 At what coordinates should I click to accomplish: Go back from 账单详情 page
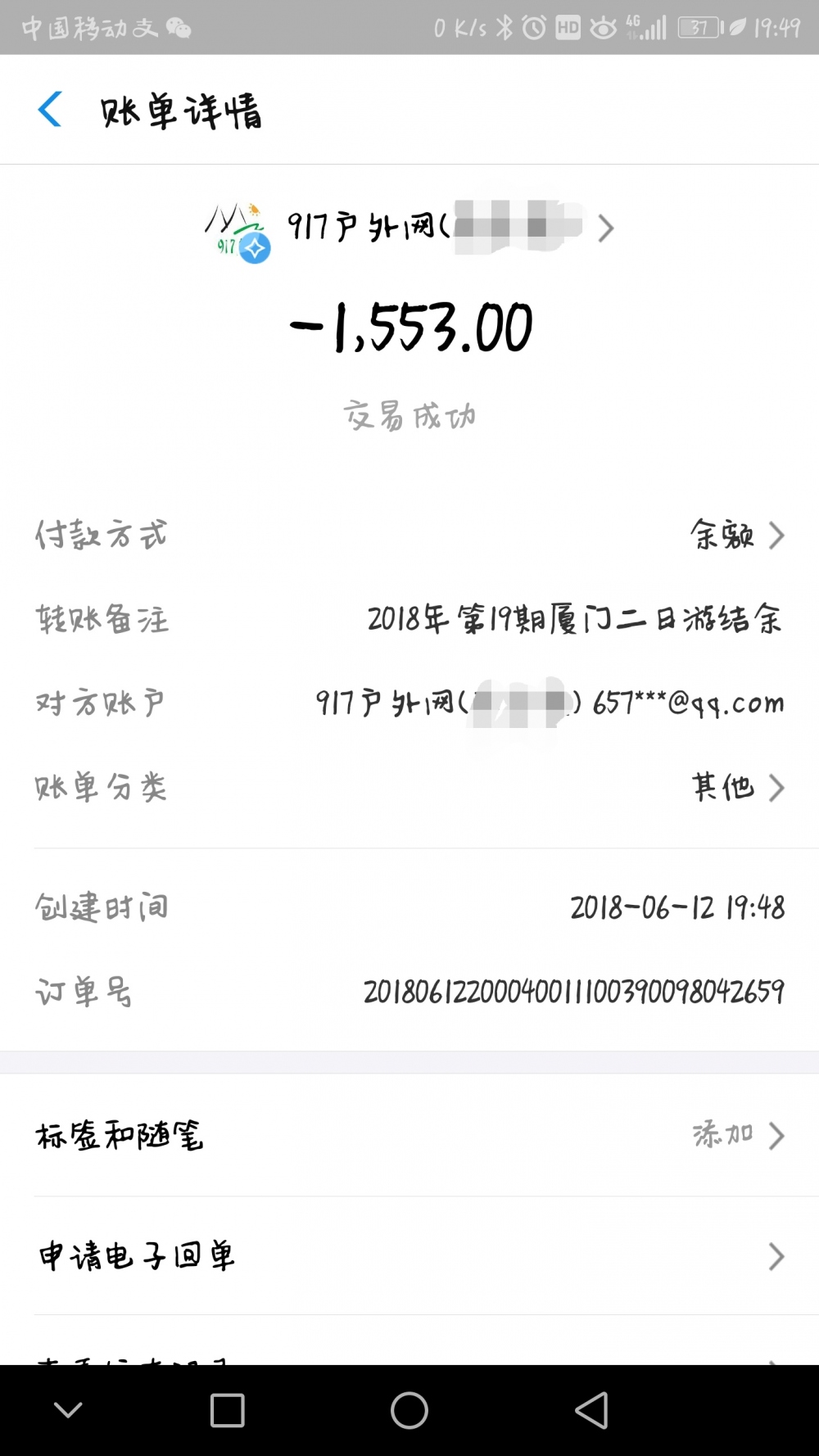(x=50, y=110)
